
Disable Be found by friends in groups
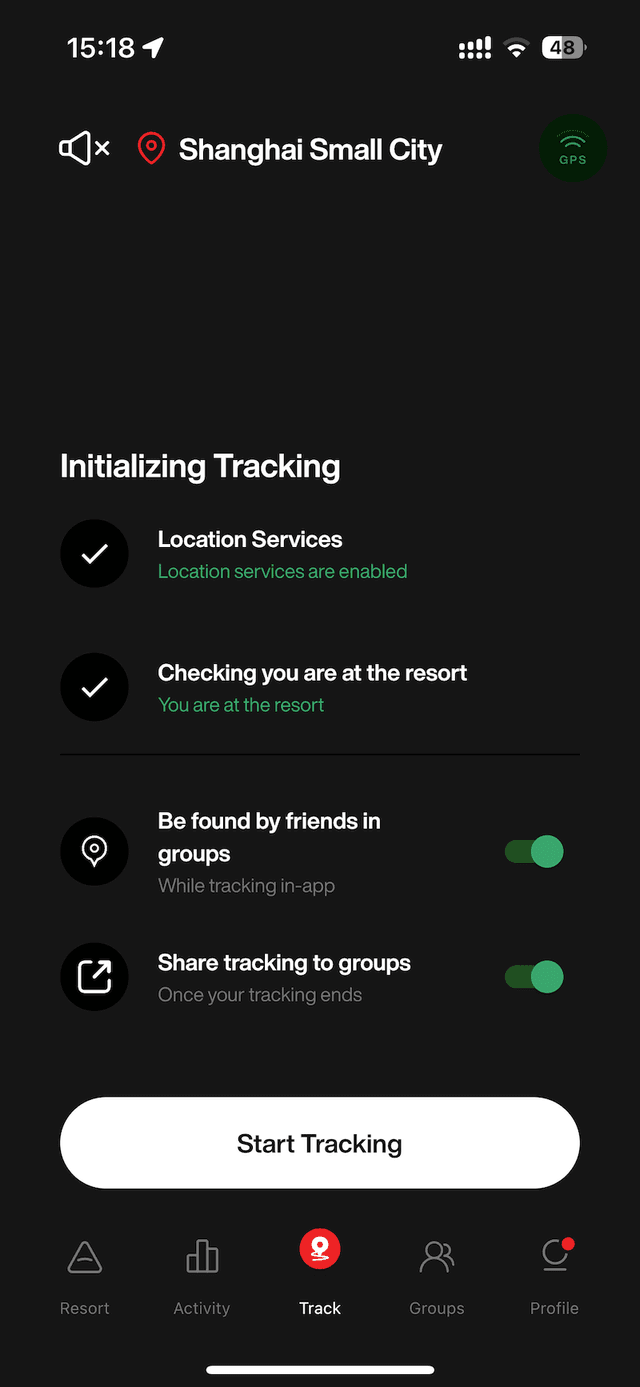(534, 852)
